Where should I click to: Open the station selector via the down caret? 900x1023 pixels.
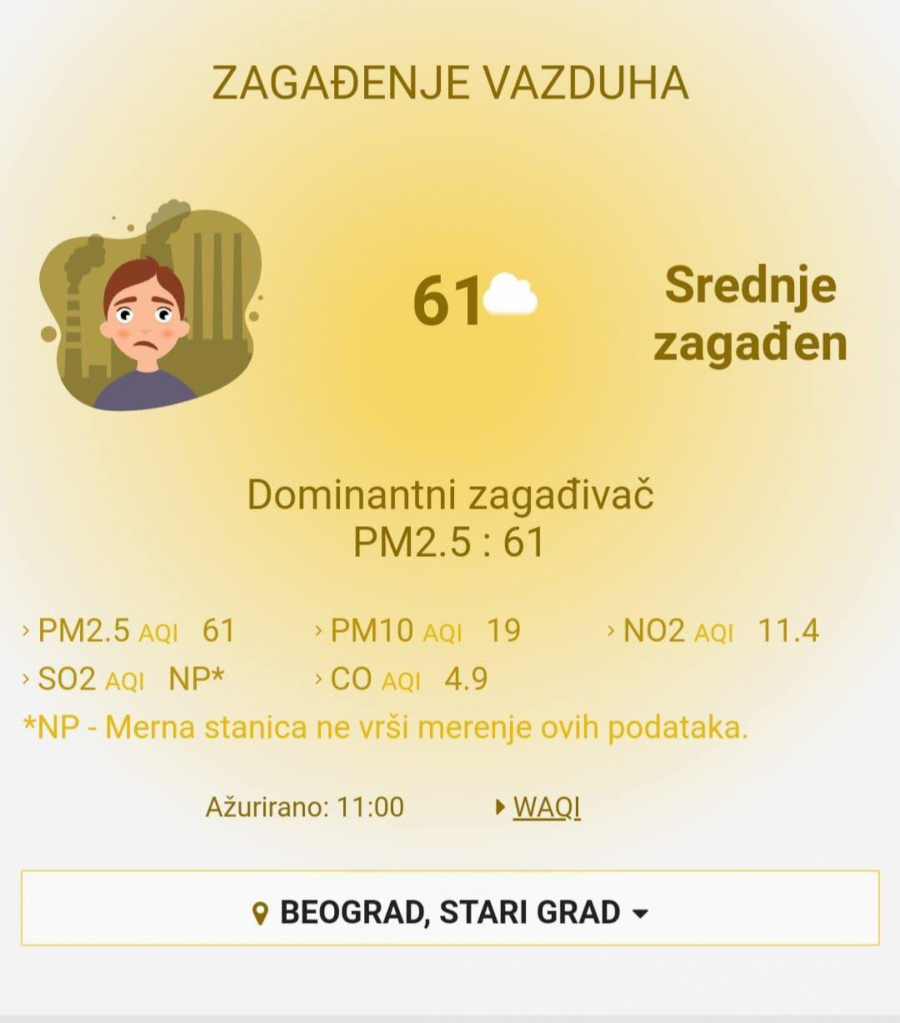click(641, 911)
